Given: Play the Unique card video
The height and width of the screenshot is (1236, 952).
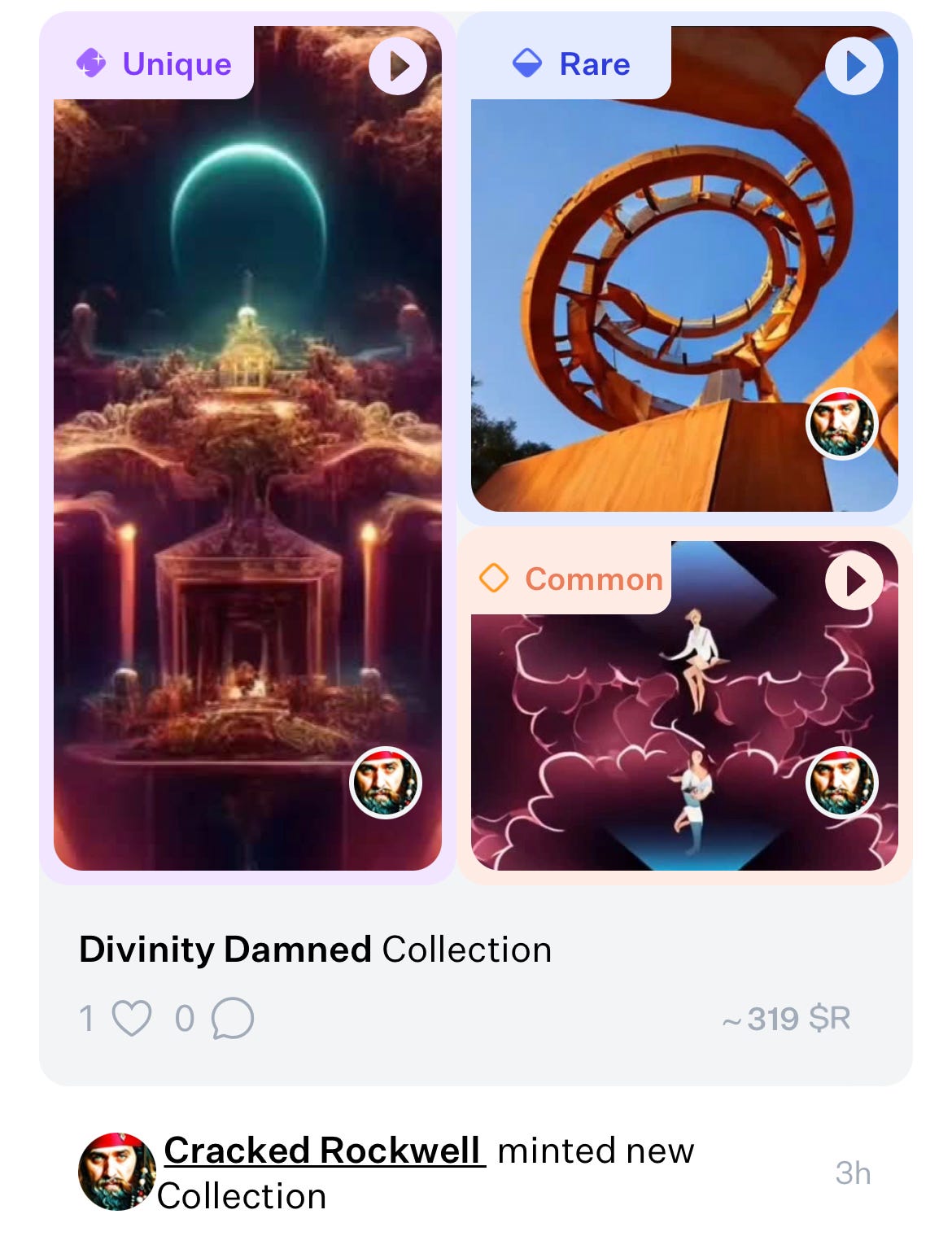Looking at the screenshot, I should [397, 66].
